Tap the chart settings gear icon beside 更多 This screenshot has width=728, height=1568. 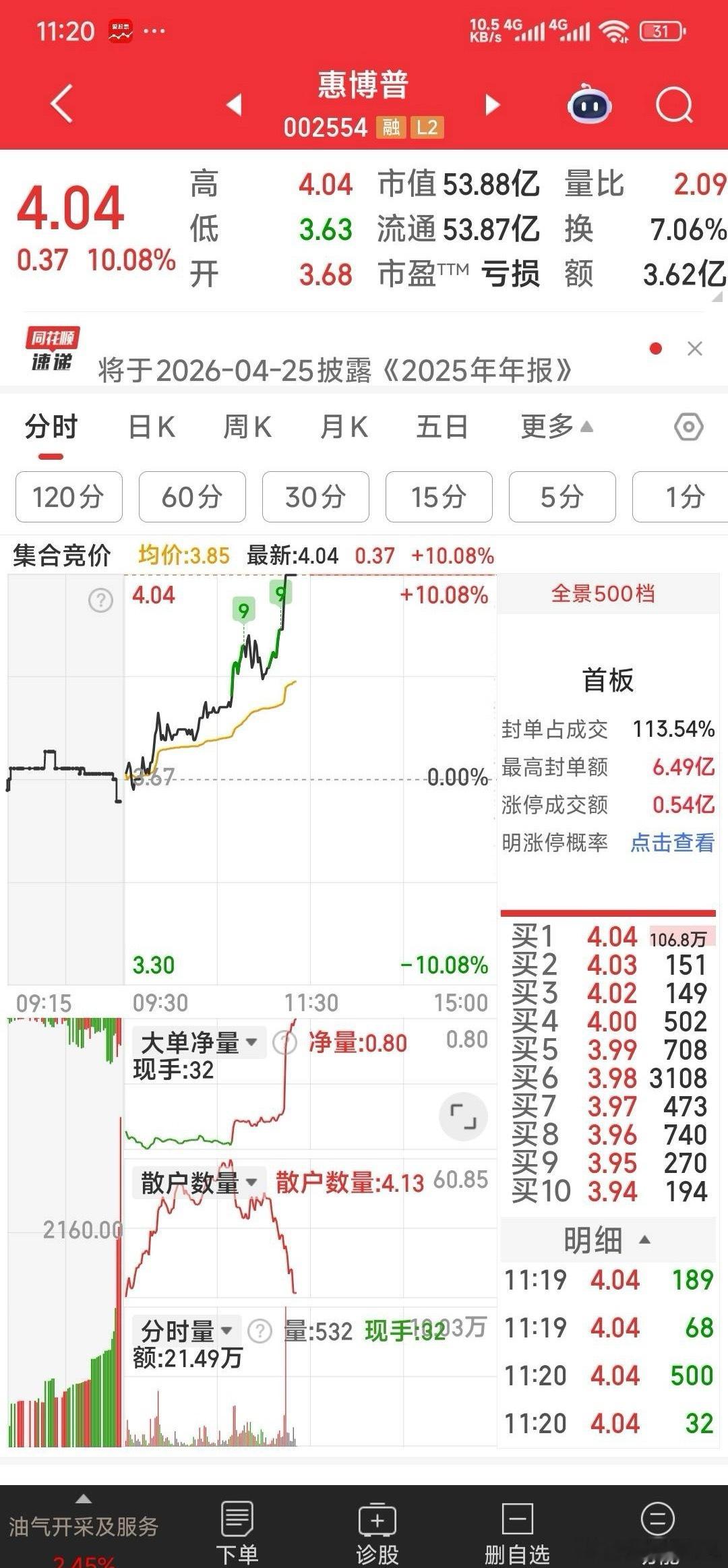(x=687, y=426)
